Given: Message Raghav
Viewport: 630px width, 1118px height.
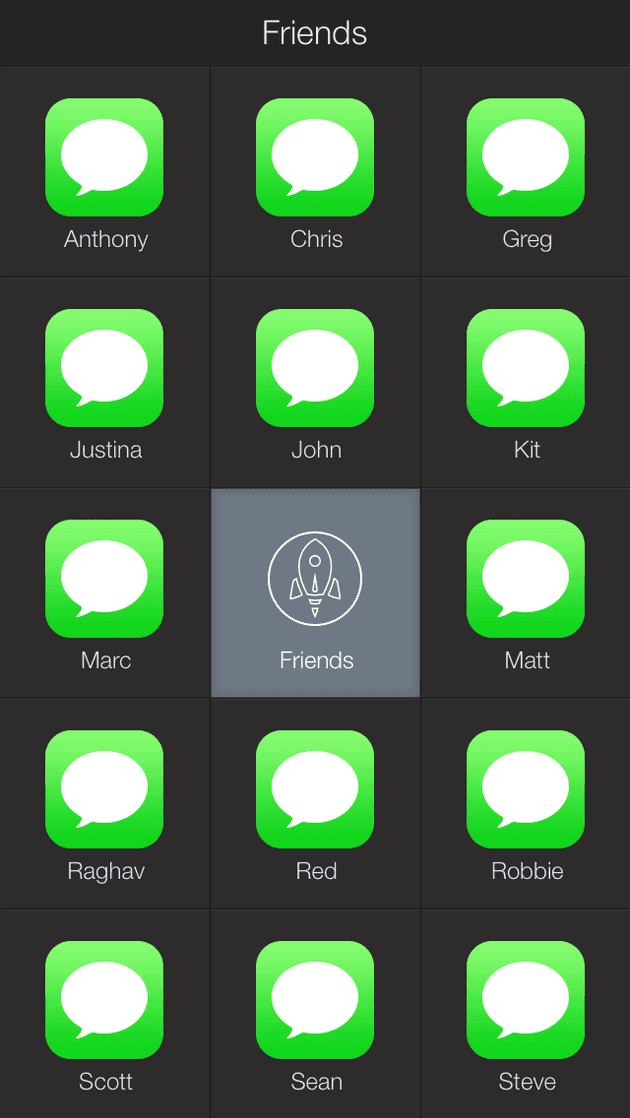Looking at the screenshot, I should point(105,789).
